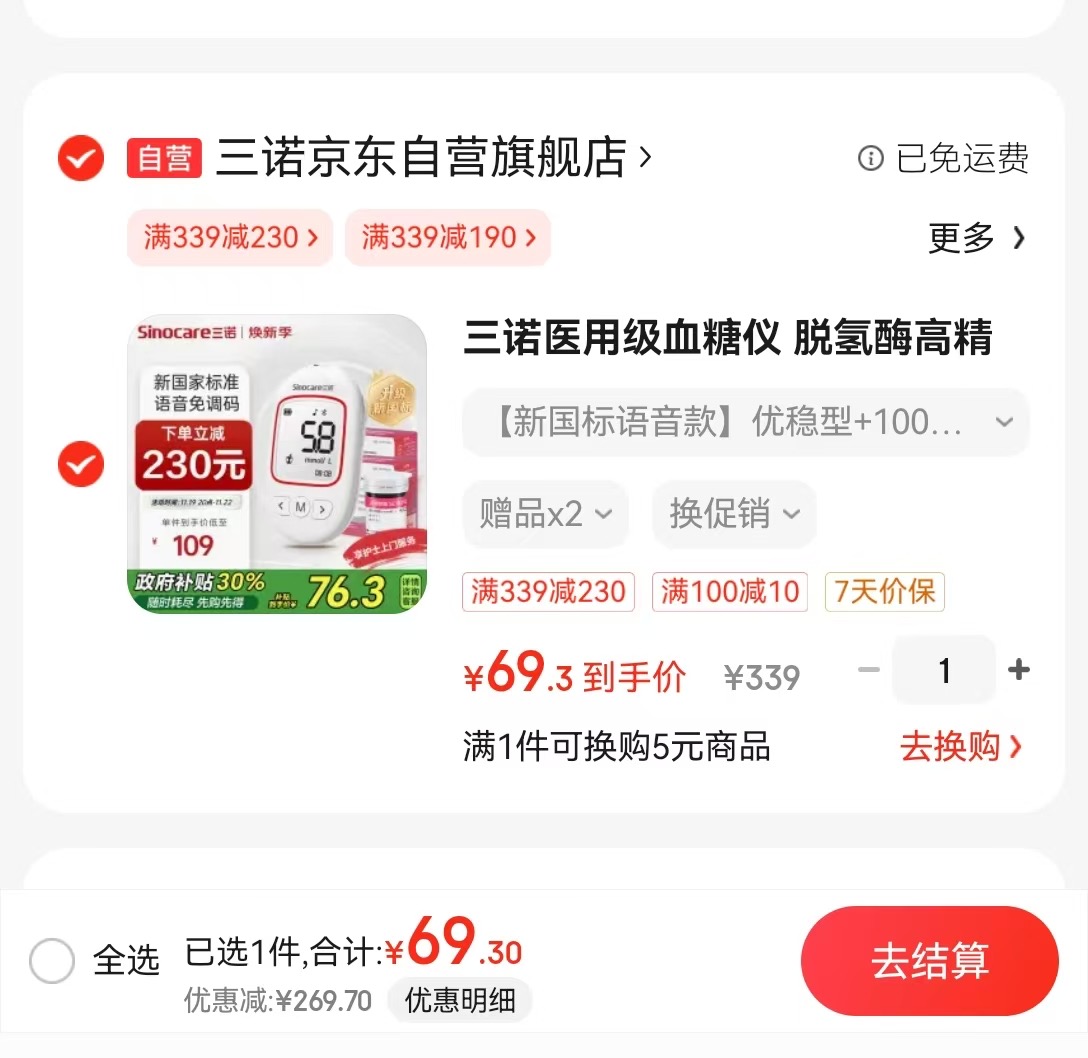
Task: Tap the 满339减190 coupon chip
Action: click(448, 238)
